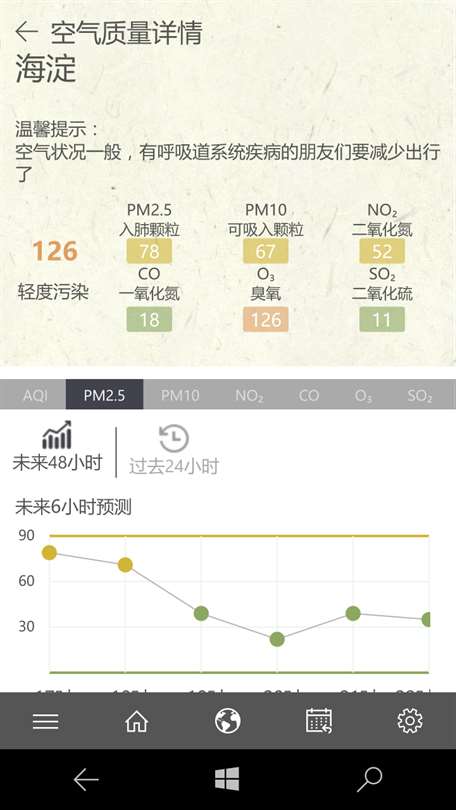Open the NO₂ chart tab
Viewport: 456px width, 810px height.
[249, 396]
